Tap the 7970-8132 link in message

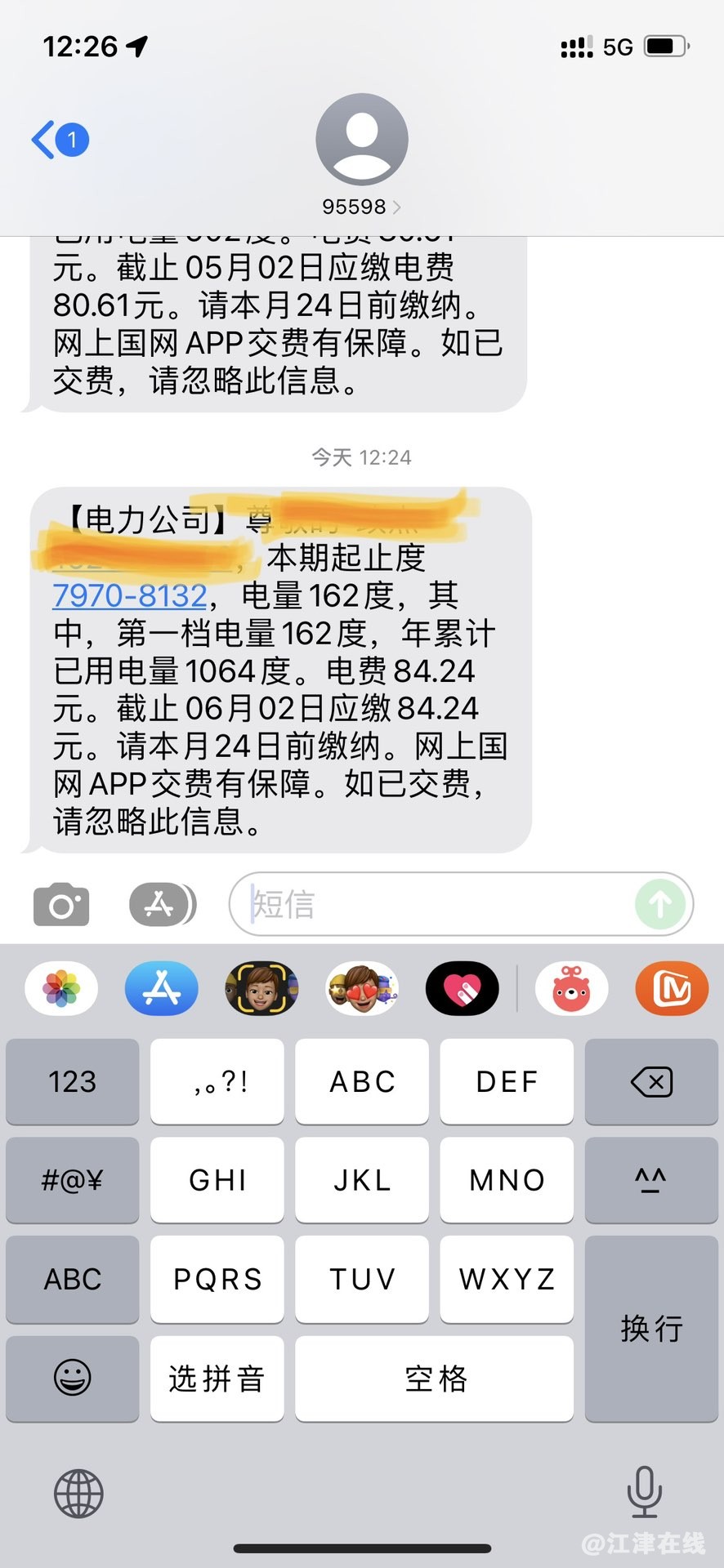130,595
